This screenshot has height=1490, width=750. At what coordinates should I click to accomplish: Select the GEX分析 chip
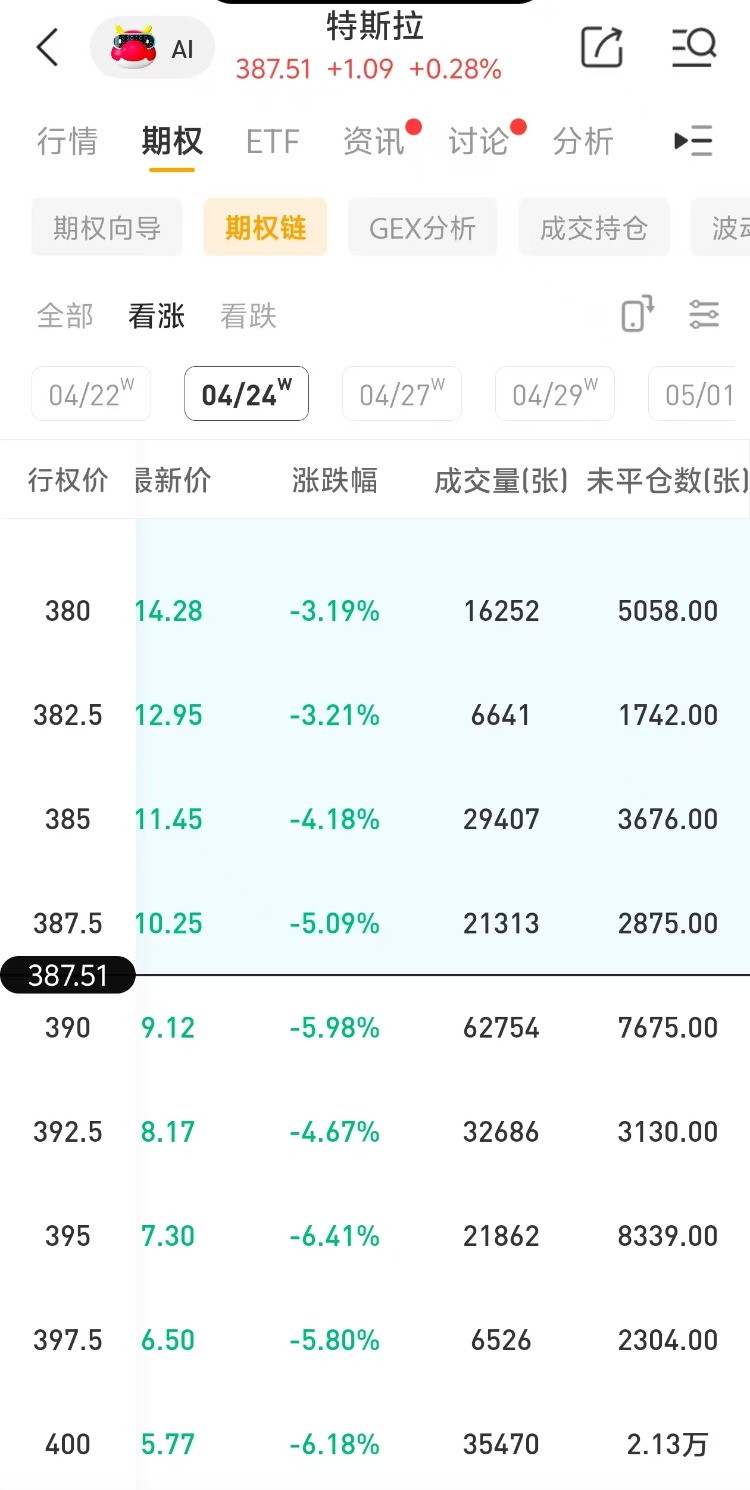point(422,228)
